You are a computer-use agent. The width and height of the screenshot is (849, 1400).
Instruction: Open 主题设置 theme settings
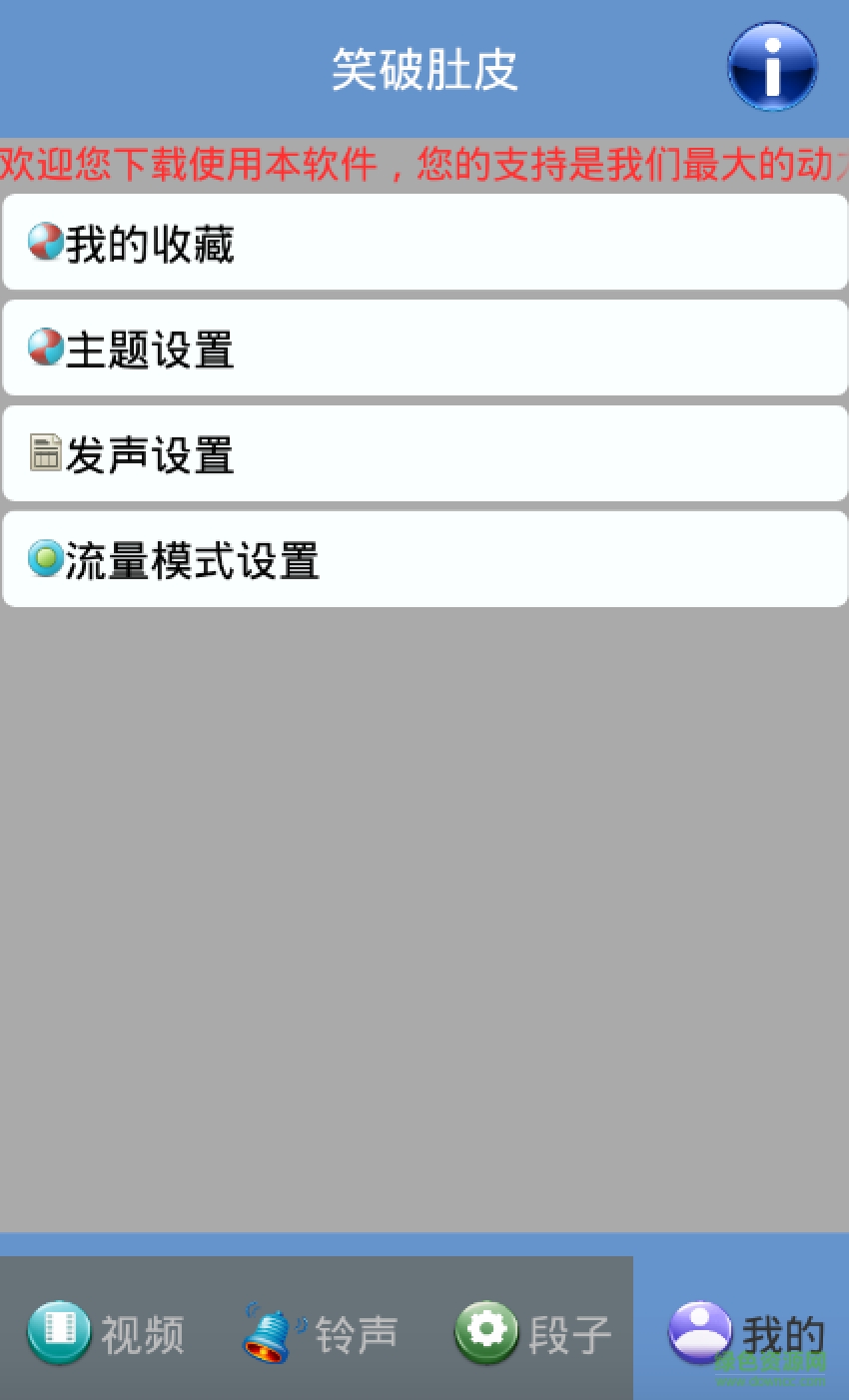(424, 349)
